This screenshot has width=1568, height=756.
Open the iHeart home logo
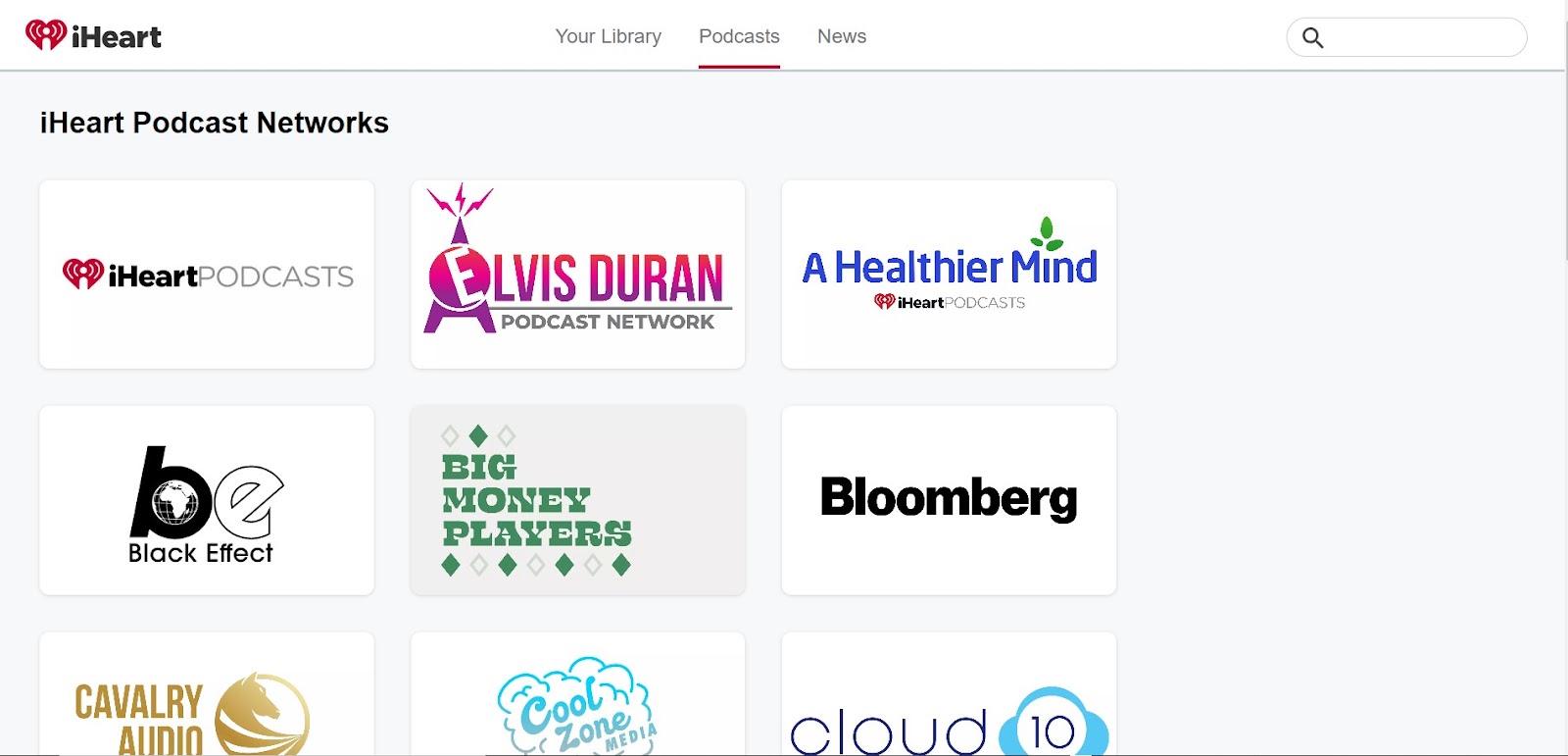point(94,36)
